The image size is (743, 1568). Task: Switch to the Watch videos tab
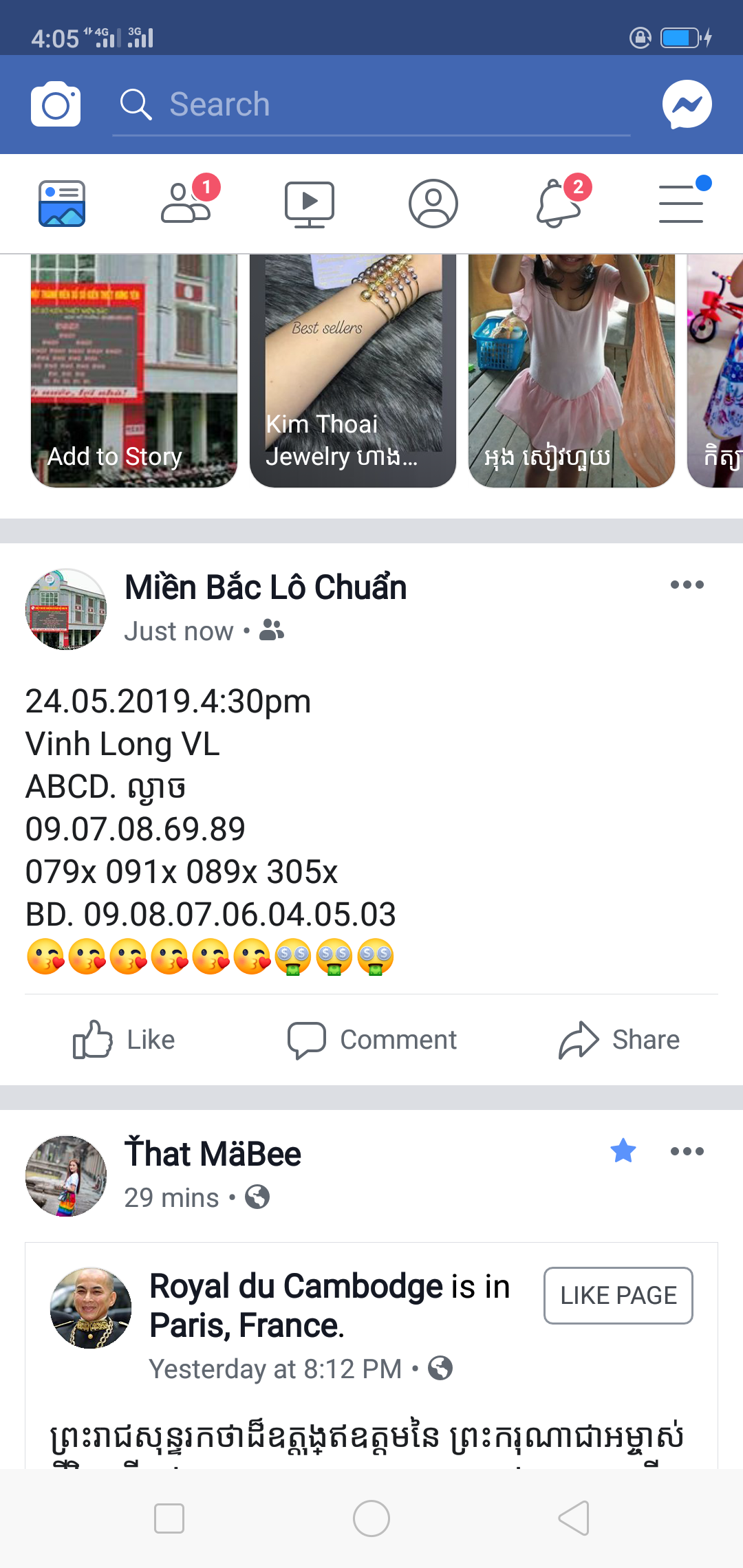(x=310, y=204)
